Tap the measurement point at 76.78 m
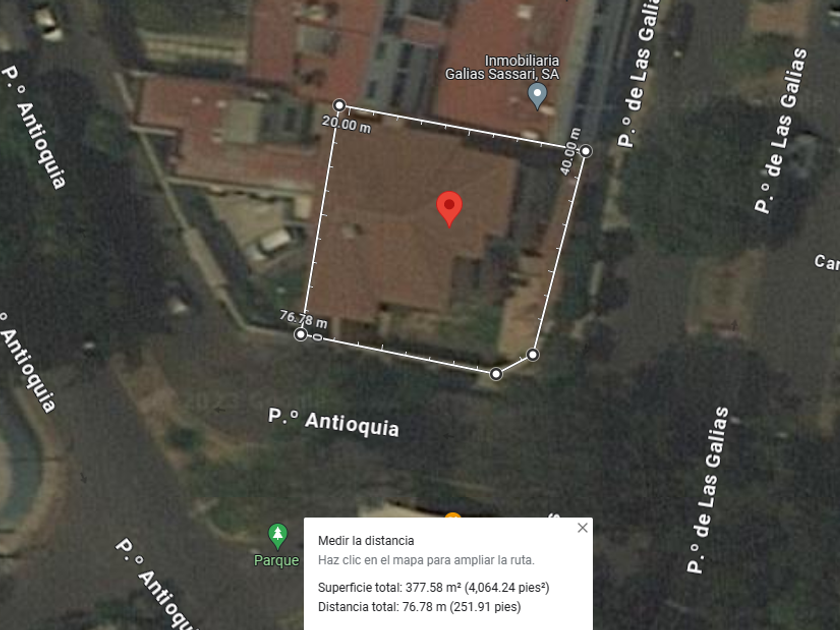 300,335
